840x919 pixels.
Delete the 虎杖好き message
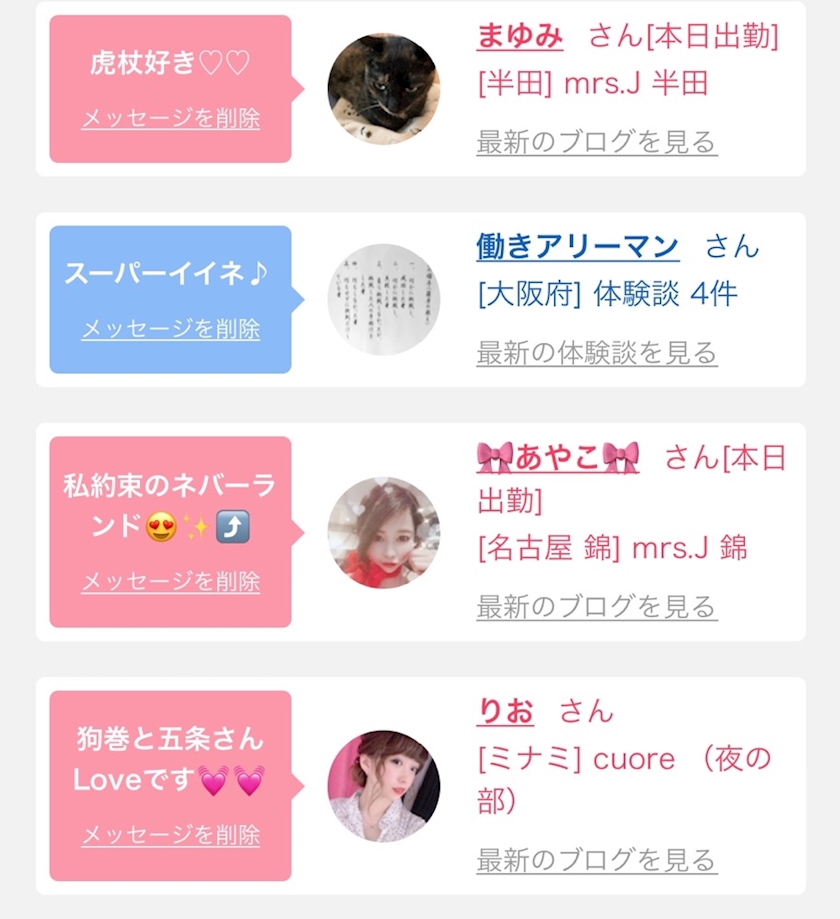coord(171,119)
